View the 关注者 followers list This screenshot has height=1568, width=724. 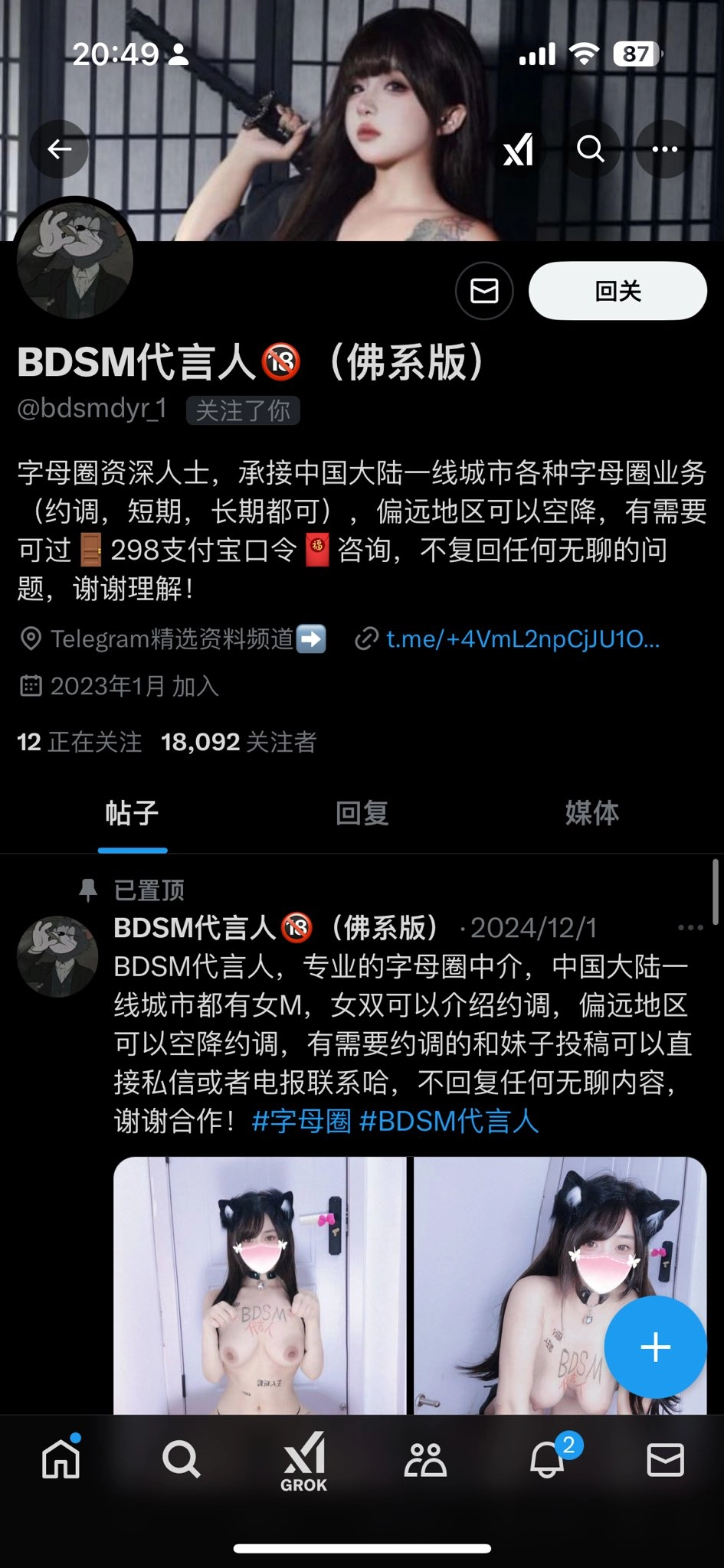click(239, 742)
